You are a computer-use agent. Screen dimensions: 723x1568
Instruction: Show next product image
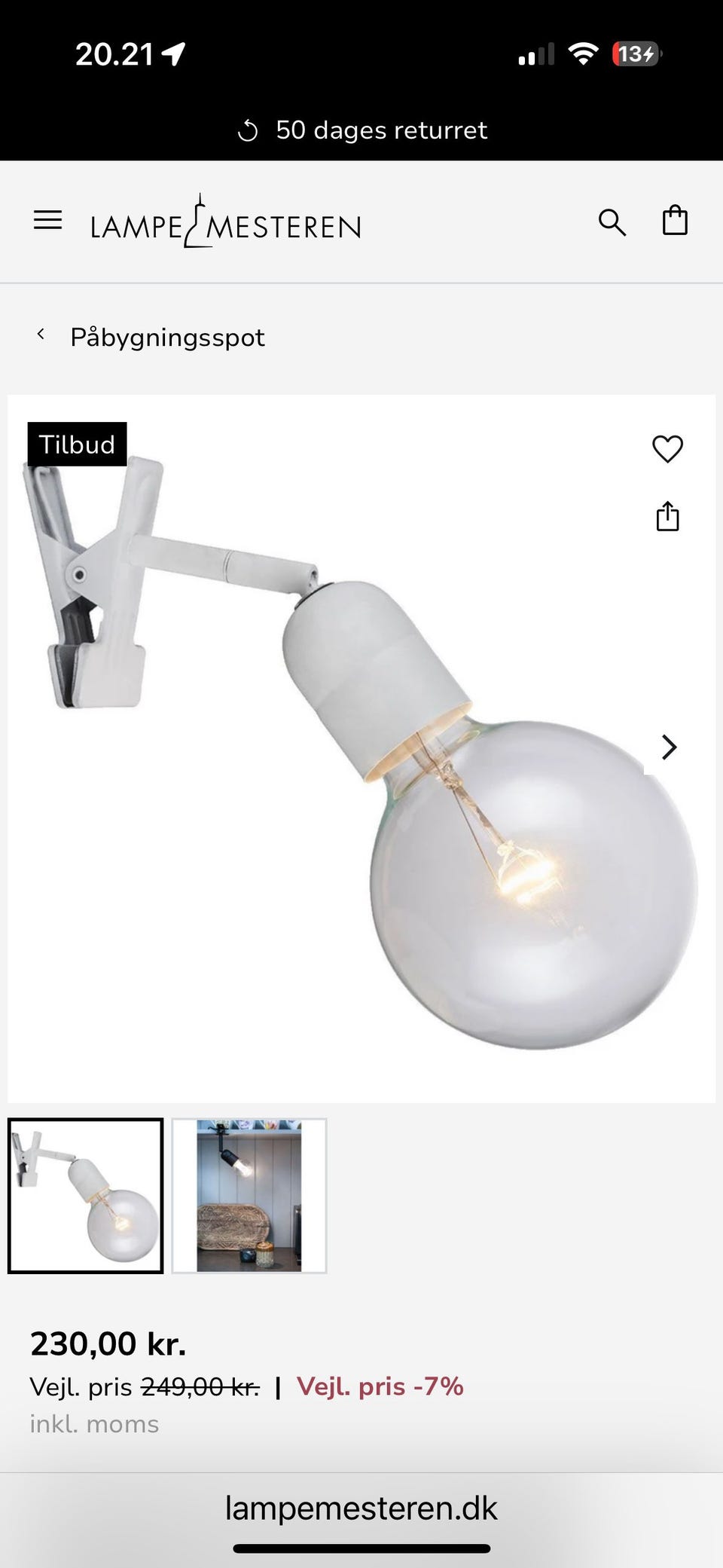tap(669, 747)
